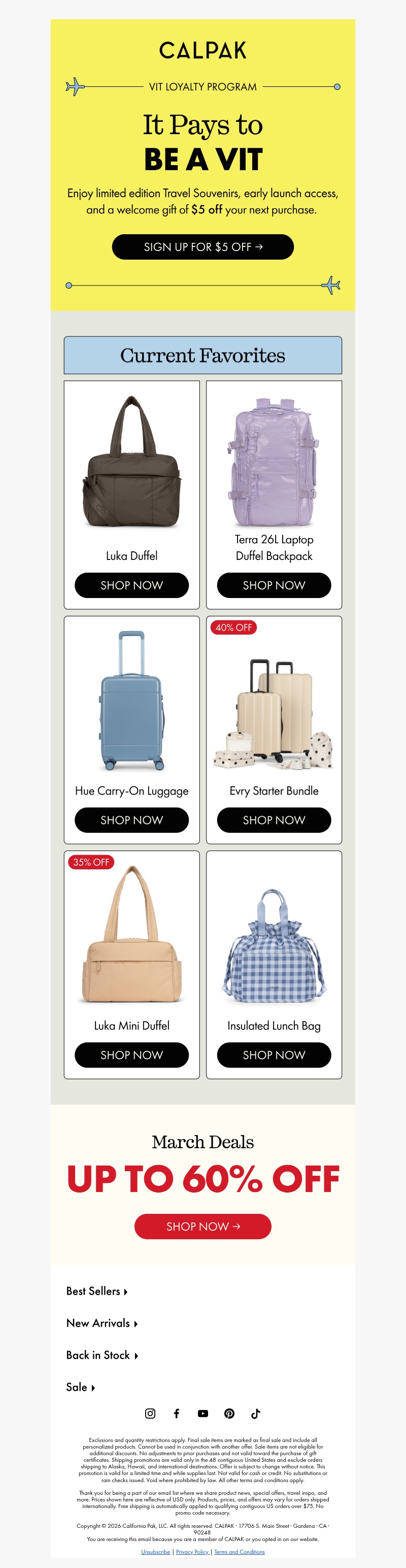Open the Back in Stock link
The image size is (406, 1568).
point(101,1355)
